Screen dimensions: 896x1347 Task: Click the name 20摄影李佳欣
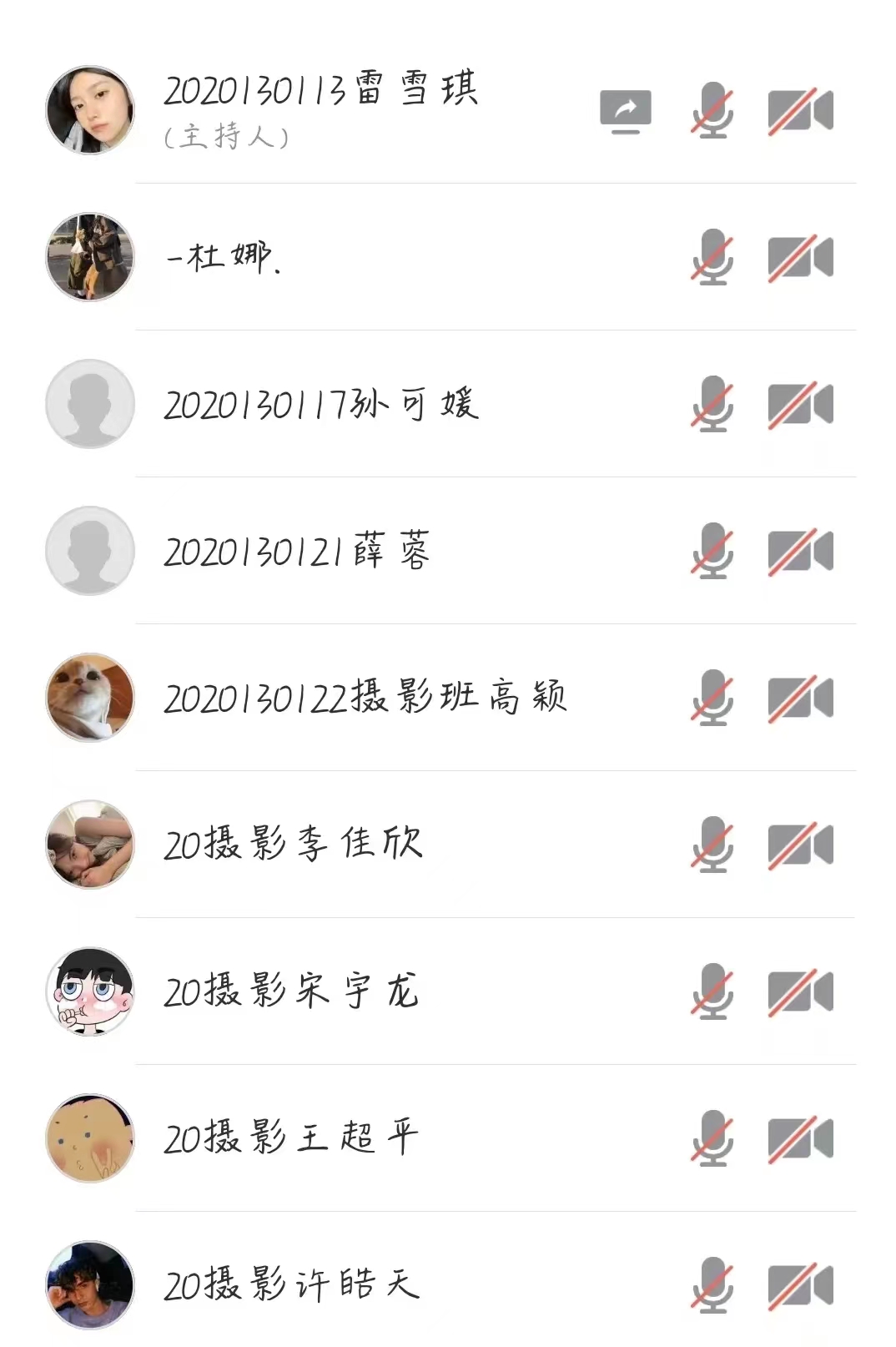292,845
